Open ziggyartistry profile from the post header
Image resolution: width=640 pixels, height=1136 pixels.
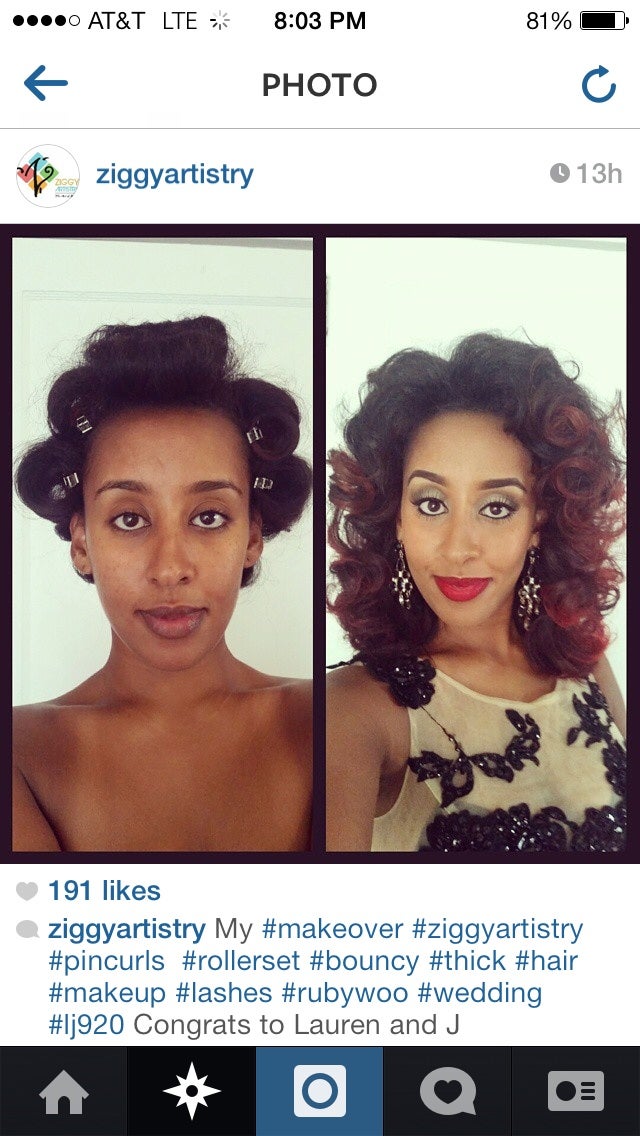174,175
